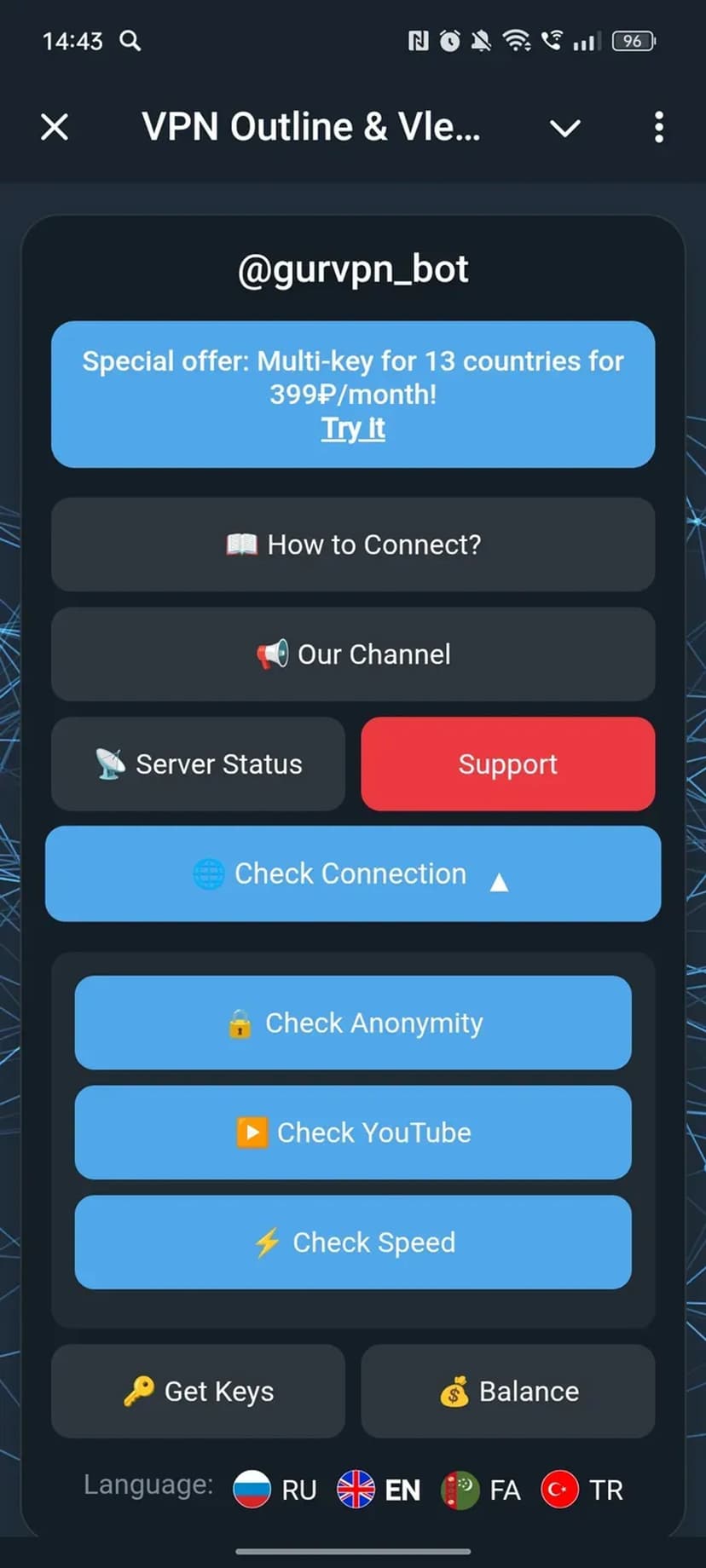Open the three-dot overflow menu
Image resolution: width=706 pixels, height=1568 pixels.
658,128
